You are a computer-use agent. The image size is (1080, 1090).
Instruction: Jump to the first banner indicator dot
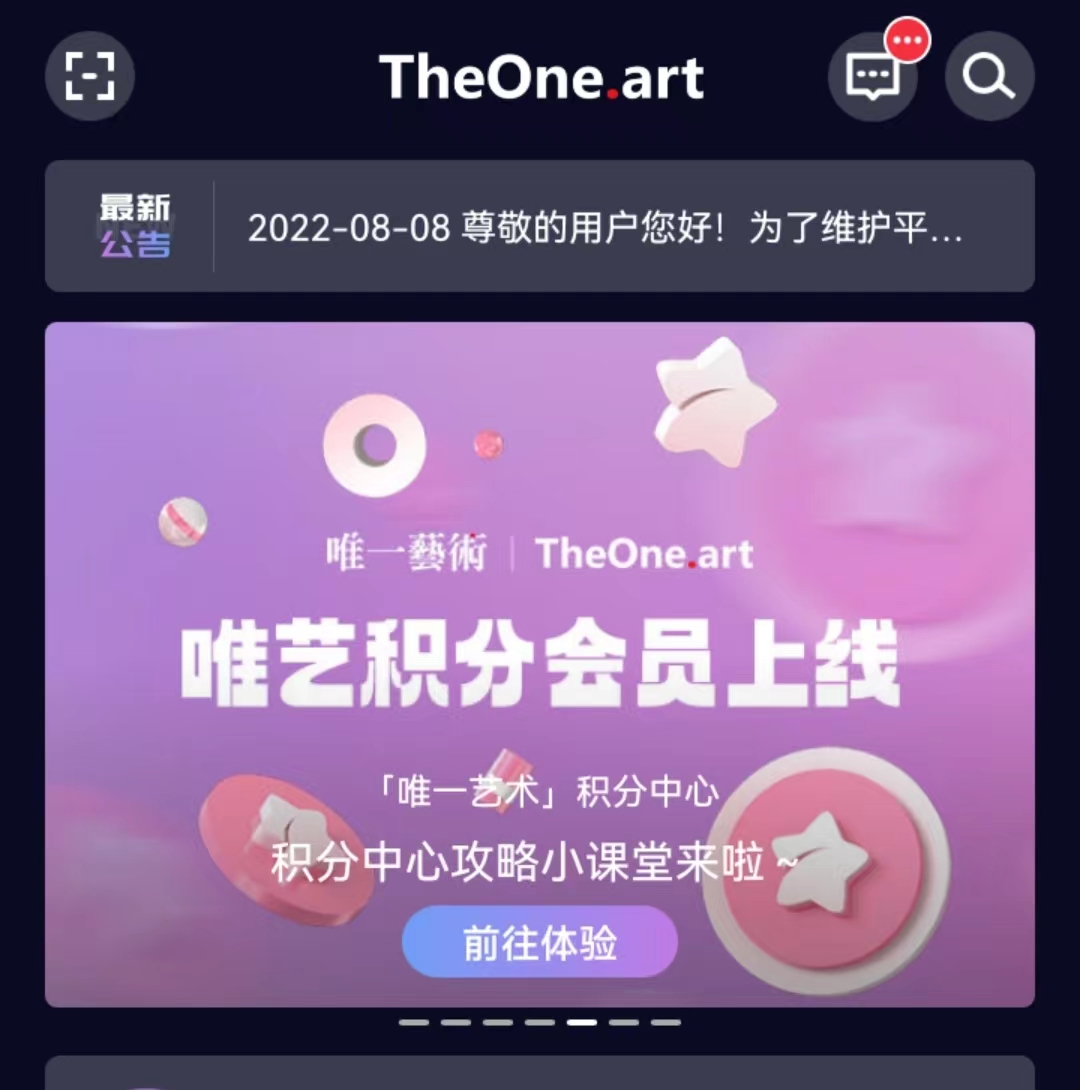pos(413,1022)
